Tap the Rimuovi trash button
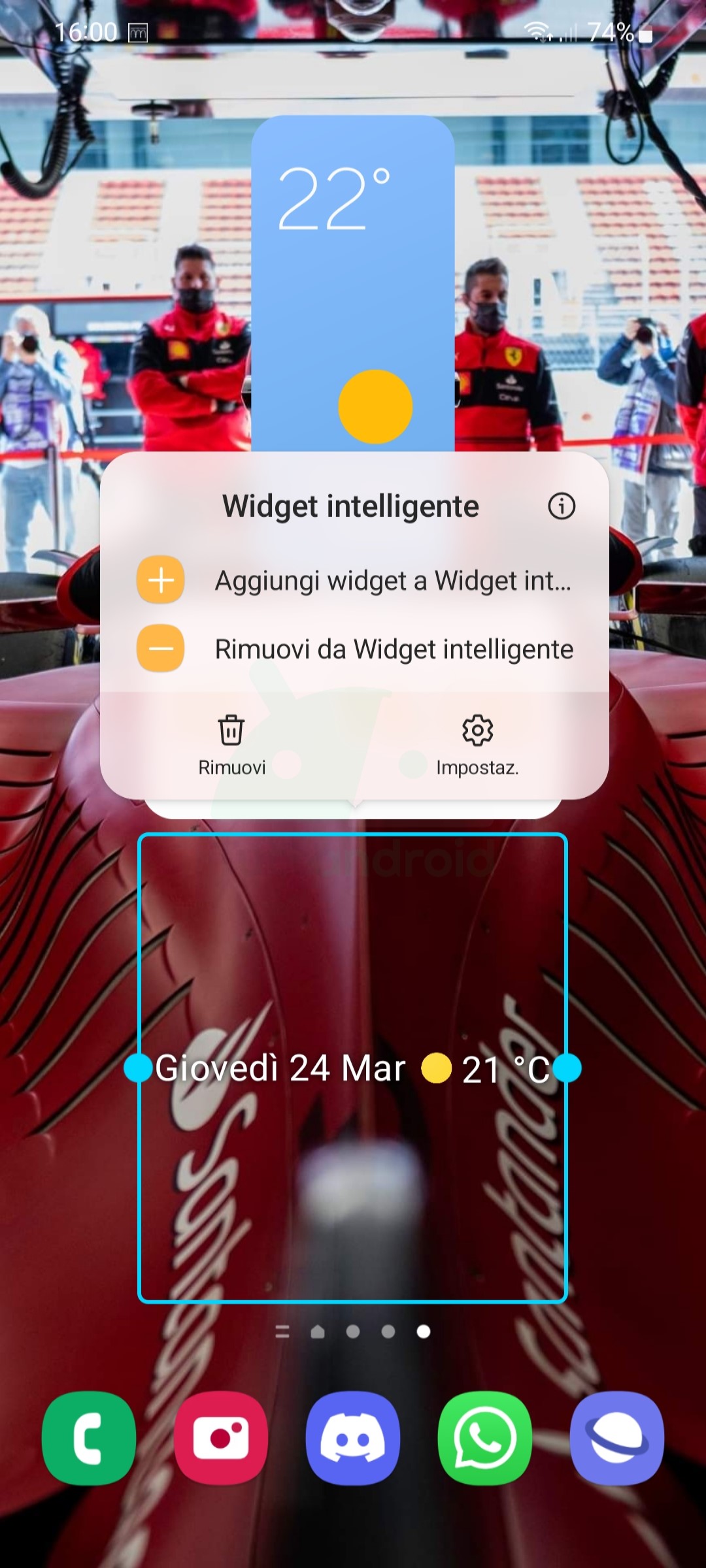The image size is (706, 1568). click(x=231, y=745)
